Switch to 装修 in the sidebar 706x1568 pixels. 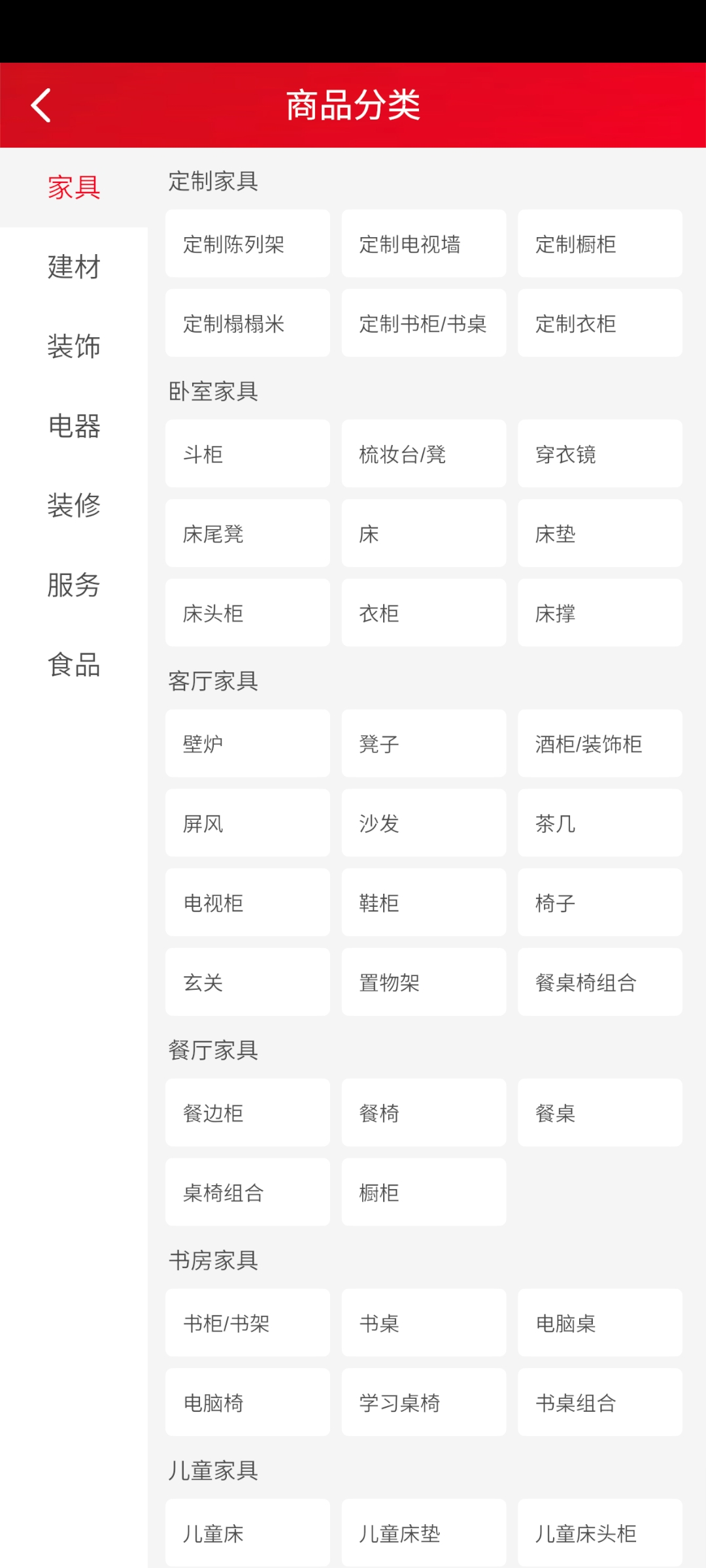pyautogui.click(x=74, y=505)
